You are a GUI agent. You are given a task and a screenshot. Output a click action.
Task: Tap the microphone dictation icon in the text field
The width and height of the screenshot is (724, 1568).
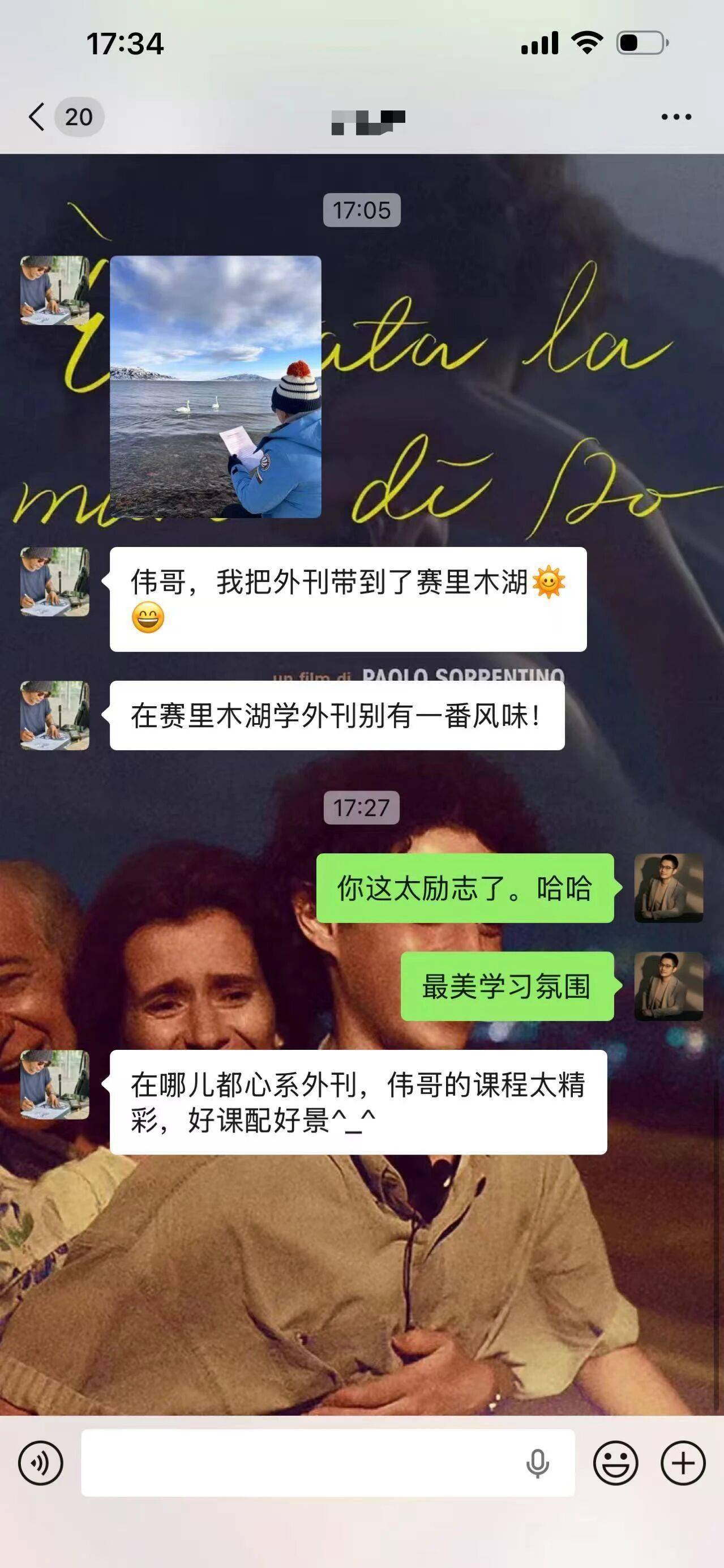pyautogui.click(x=537, y=1463)
